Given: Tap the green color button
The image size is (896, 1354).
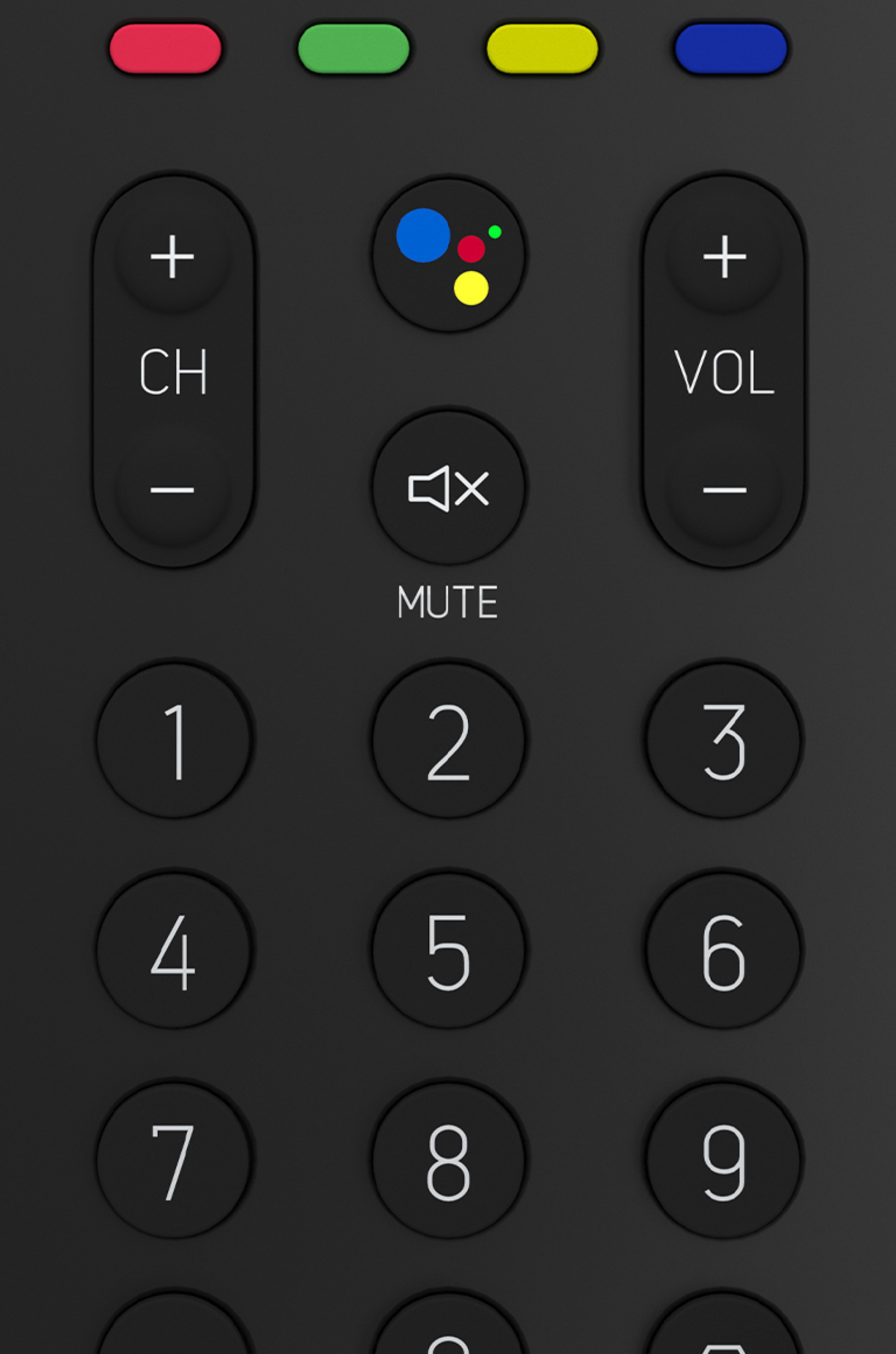Looking at the screenshot, I should pyautogui.click(x=353, y=49).
